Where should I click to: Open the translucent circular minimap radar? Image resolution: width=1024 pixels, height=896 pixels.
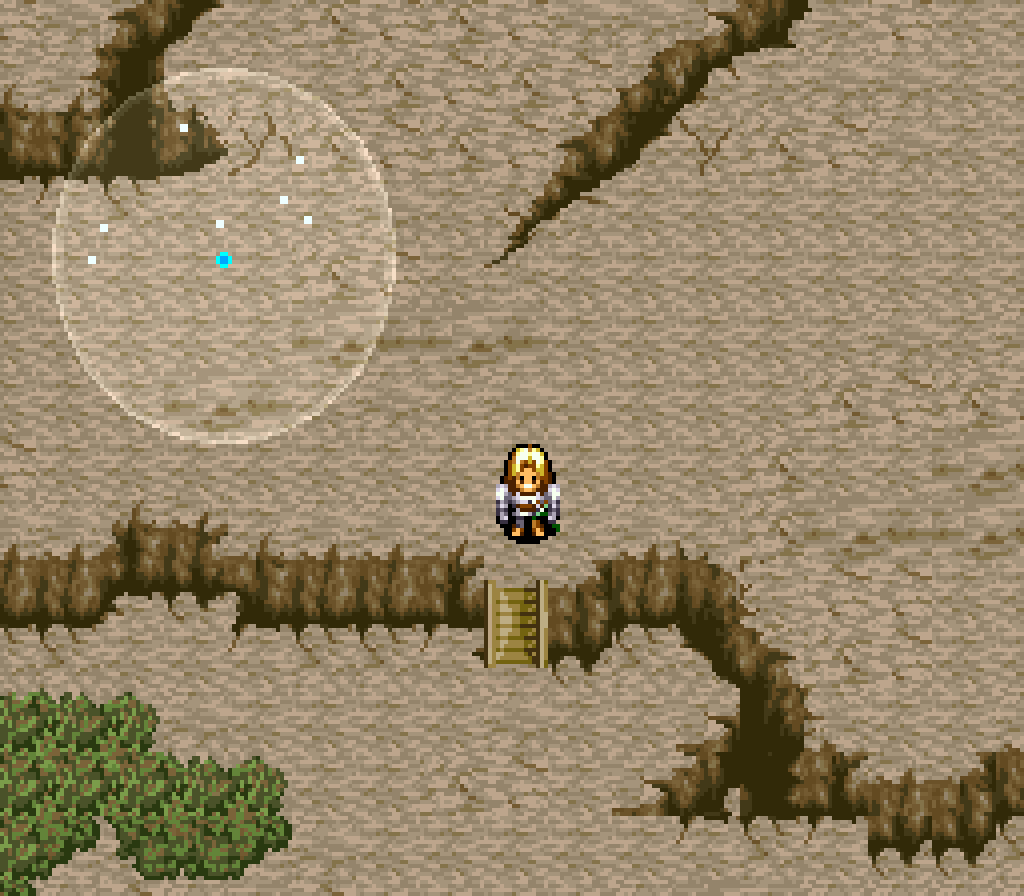click(x=224, y=256)
